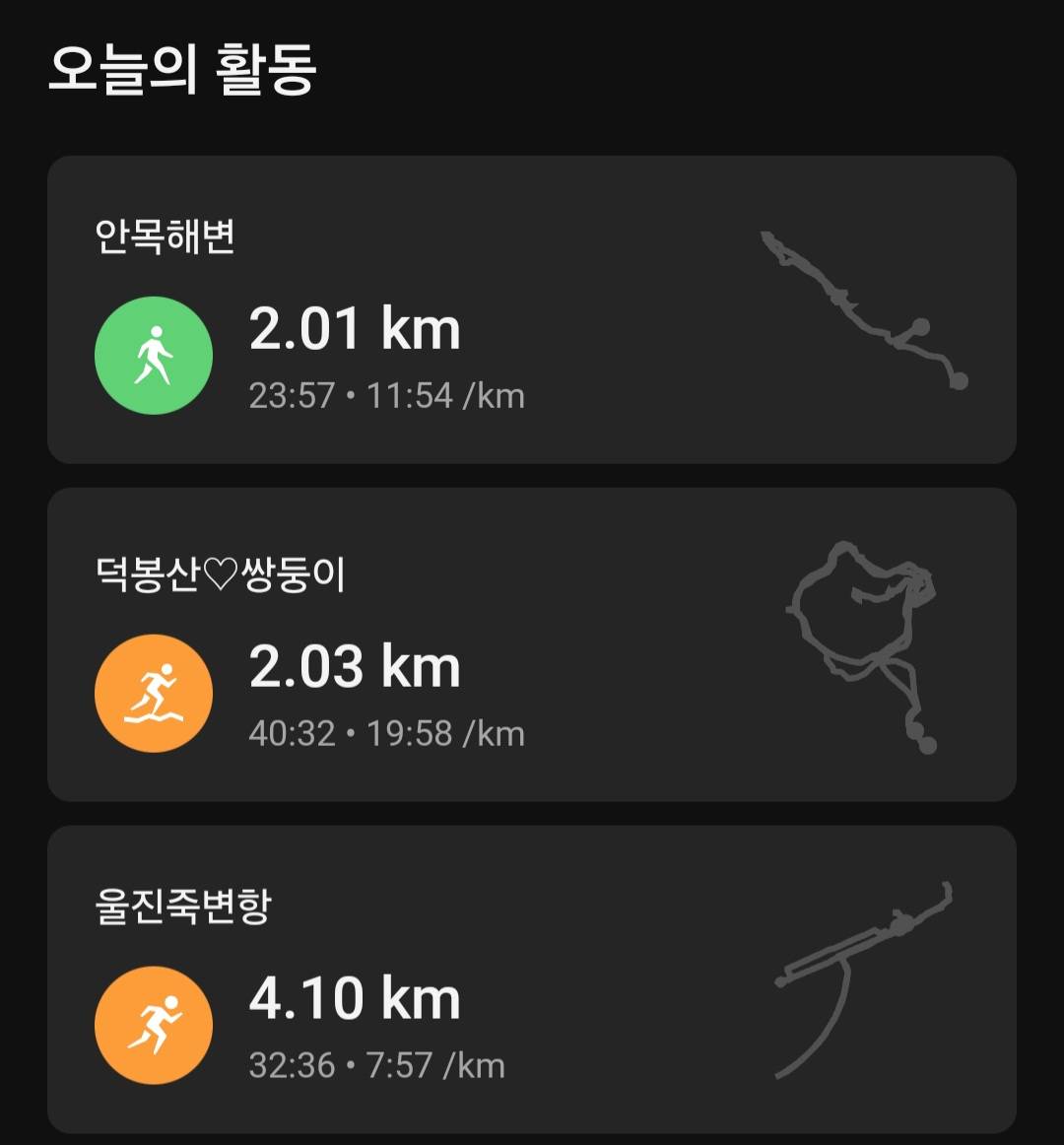Viewport: 1064px width, 1145px height.
Task: Open the 울진죽변항 activity details
Action: (x=532, y=976)
